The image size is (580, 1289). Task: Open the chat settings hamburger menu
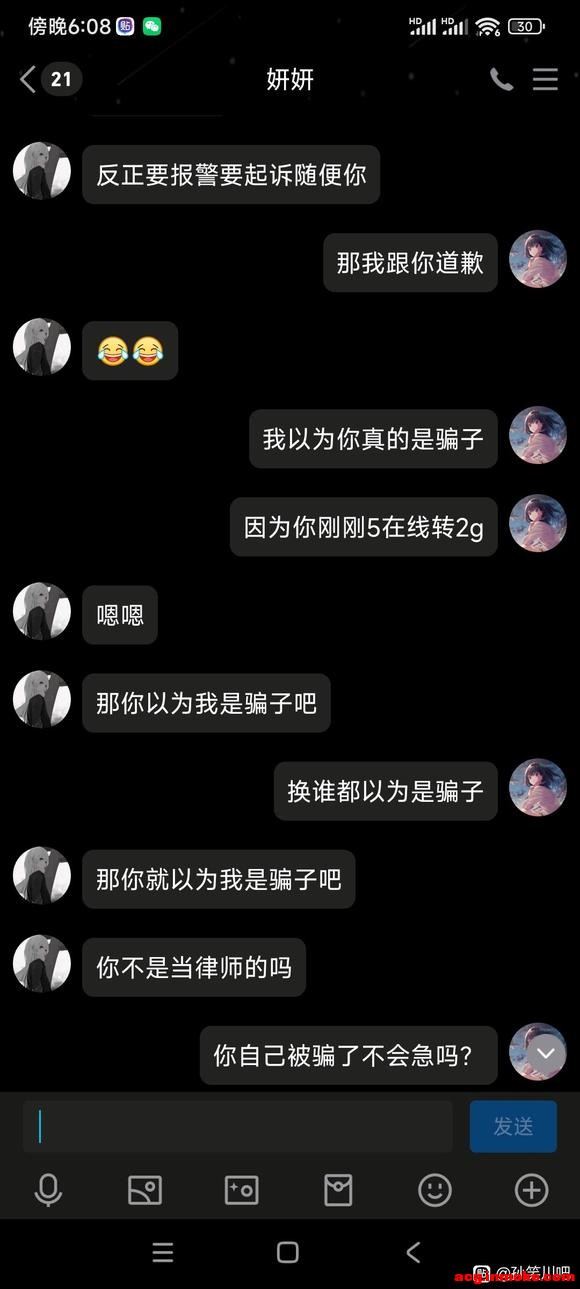click(x=545, y=79)
